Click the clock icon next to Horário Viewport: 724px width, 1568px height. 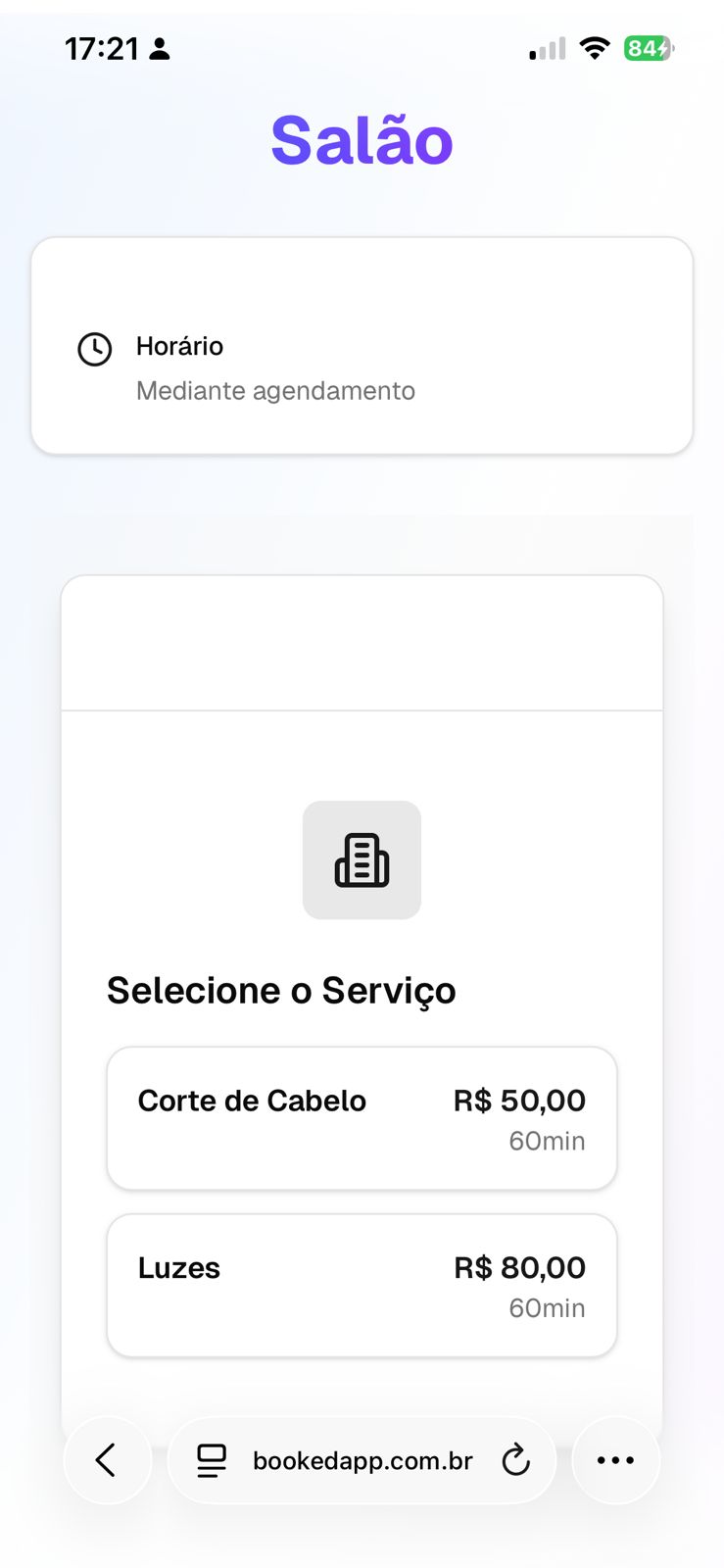coord(95,349)
